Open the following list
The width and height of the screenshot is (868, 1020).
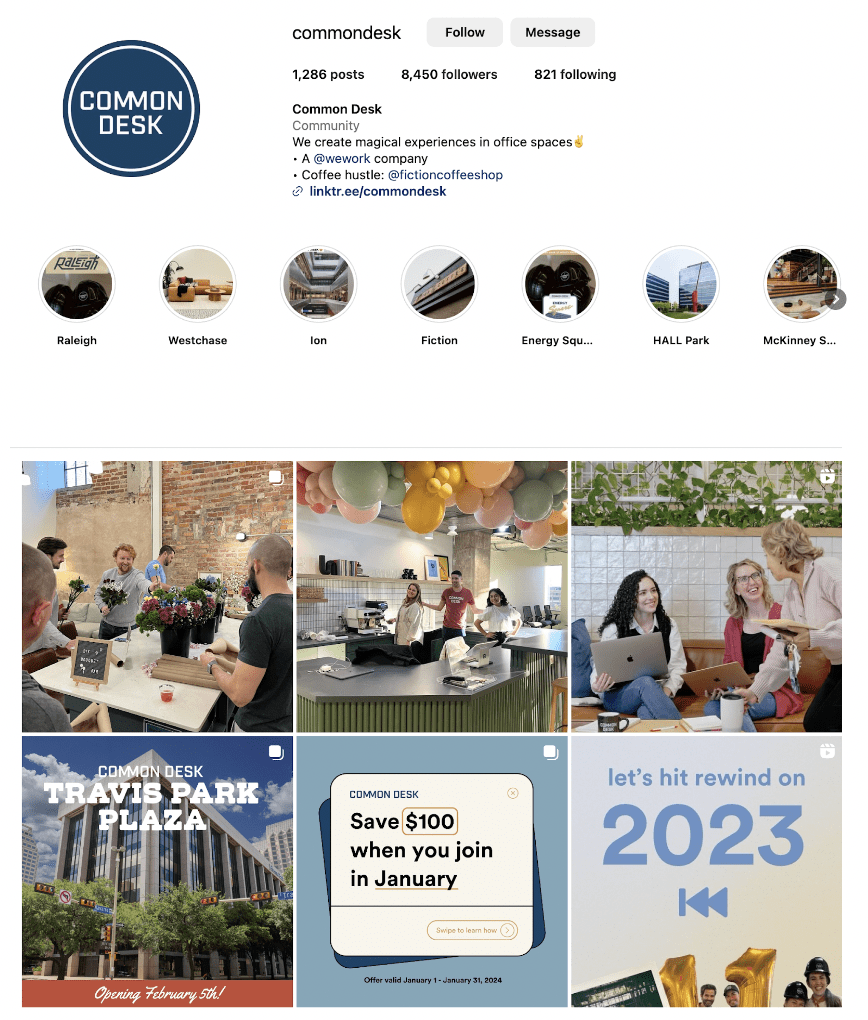point(575,74)
